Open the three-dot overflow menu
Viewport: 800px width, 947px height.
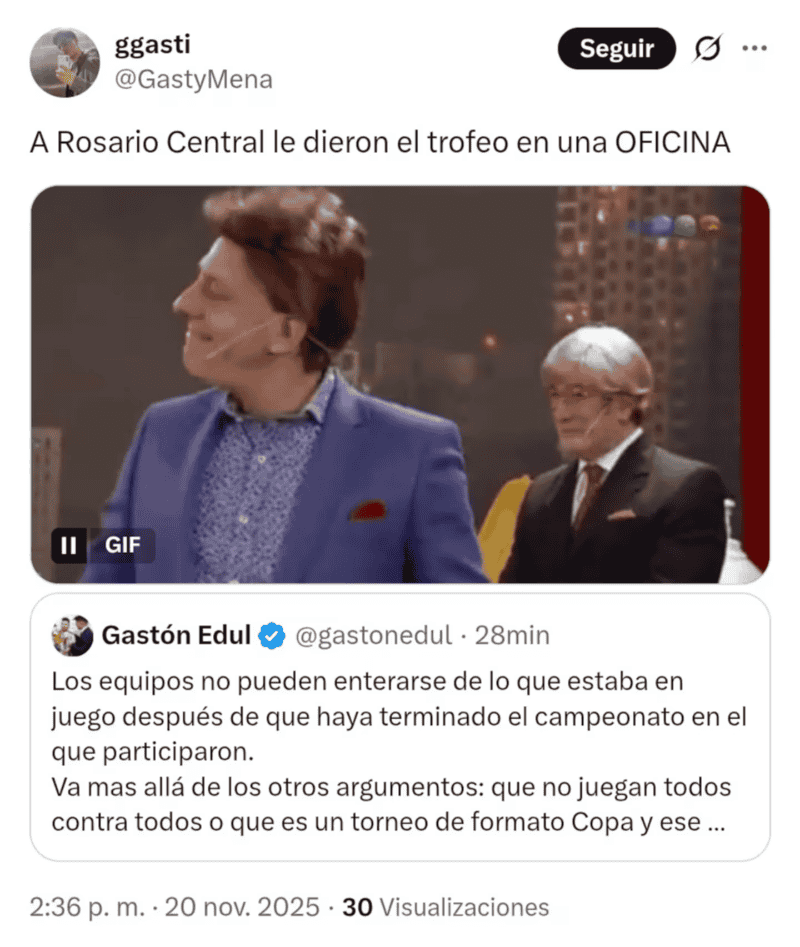(754, 48)
